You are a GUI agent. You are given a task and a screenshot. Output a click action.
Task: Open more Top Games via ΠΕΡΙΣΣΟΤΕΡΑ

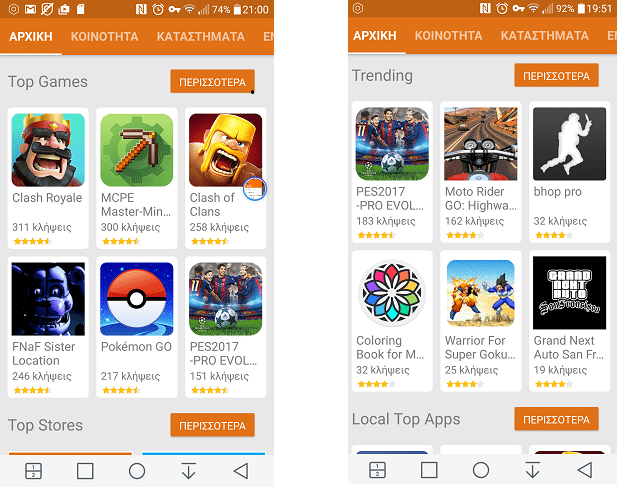pyautogui.click(x=212, y=81)
